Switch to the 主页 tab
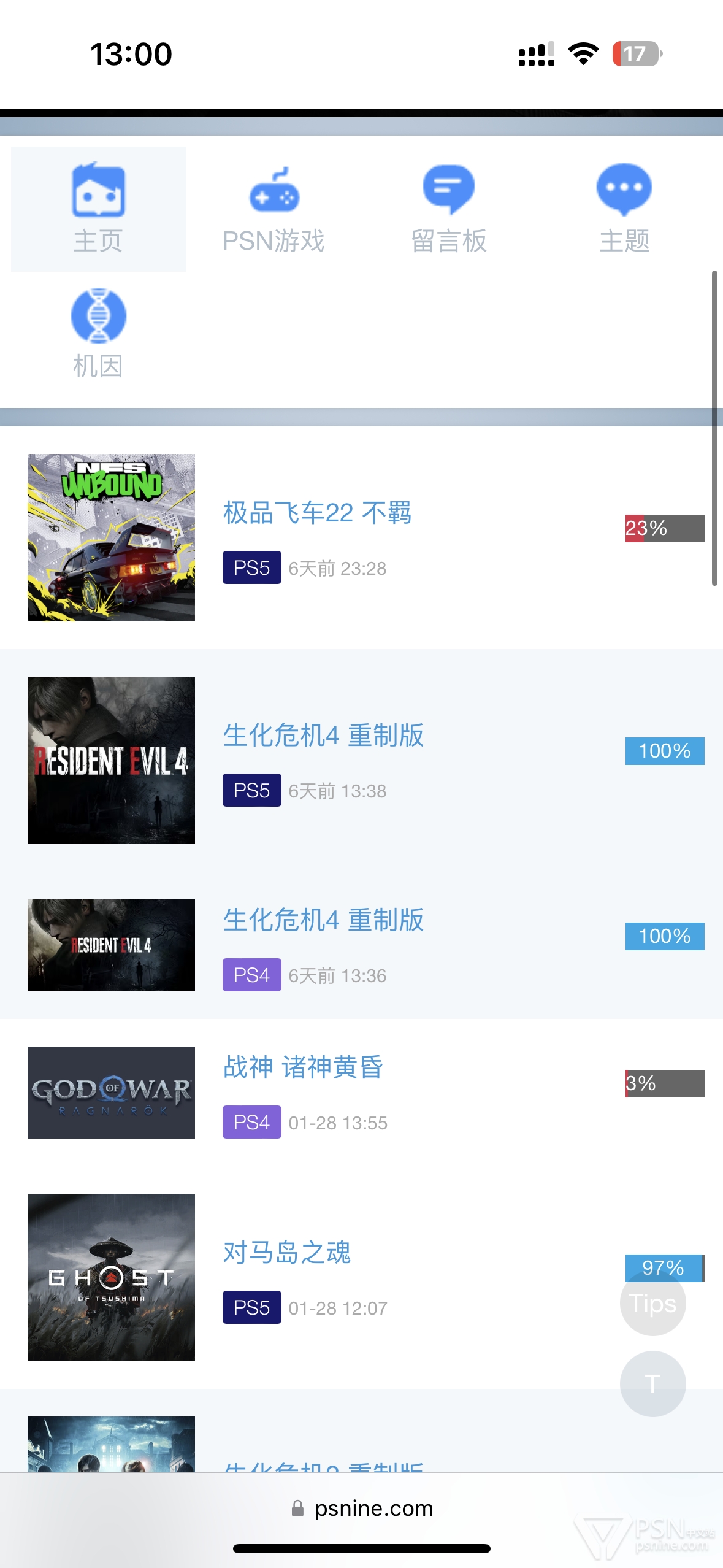Image resolution: width=723 pixels, height=1568 pixels. click(98, 209)
